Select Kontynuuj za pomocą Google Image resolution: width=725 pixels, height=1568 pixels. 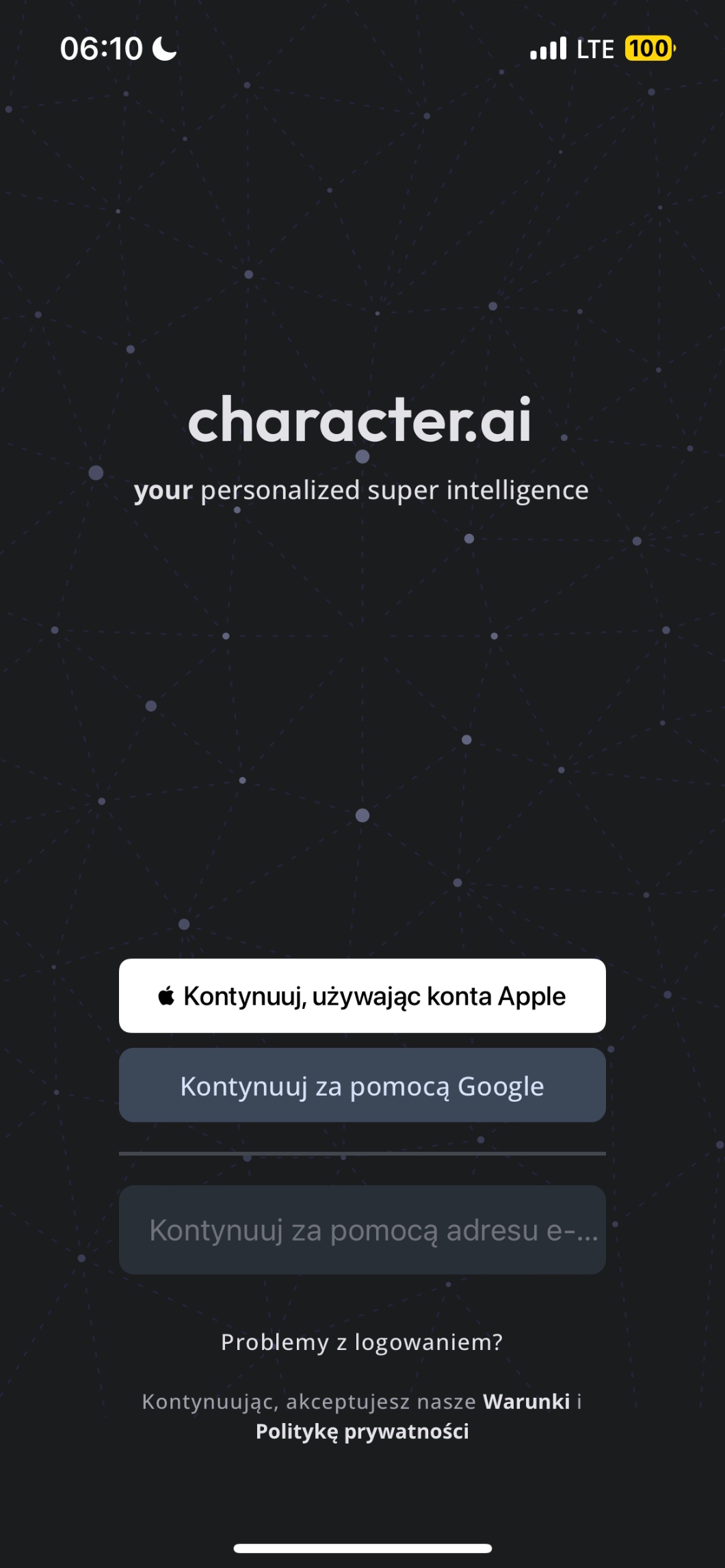(x=362, y=1085)
